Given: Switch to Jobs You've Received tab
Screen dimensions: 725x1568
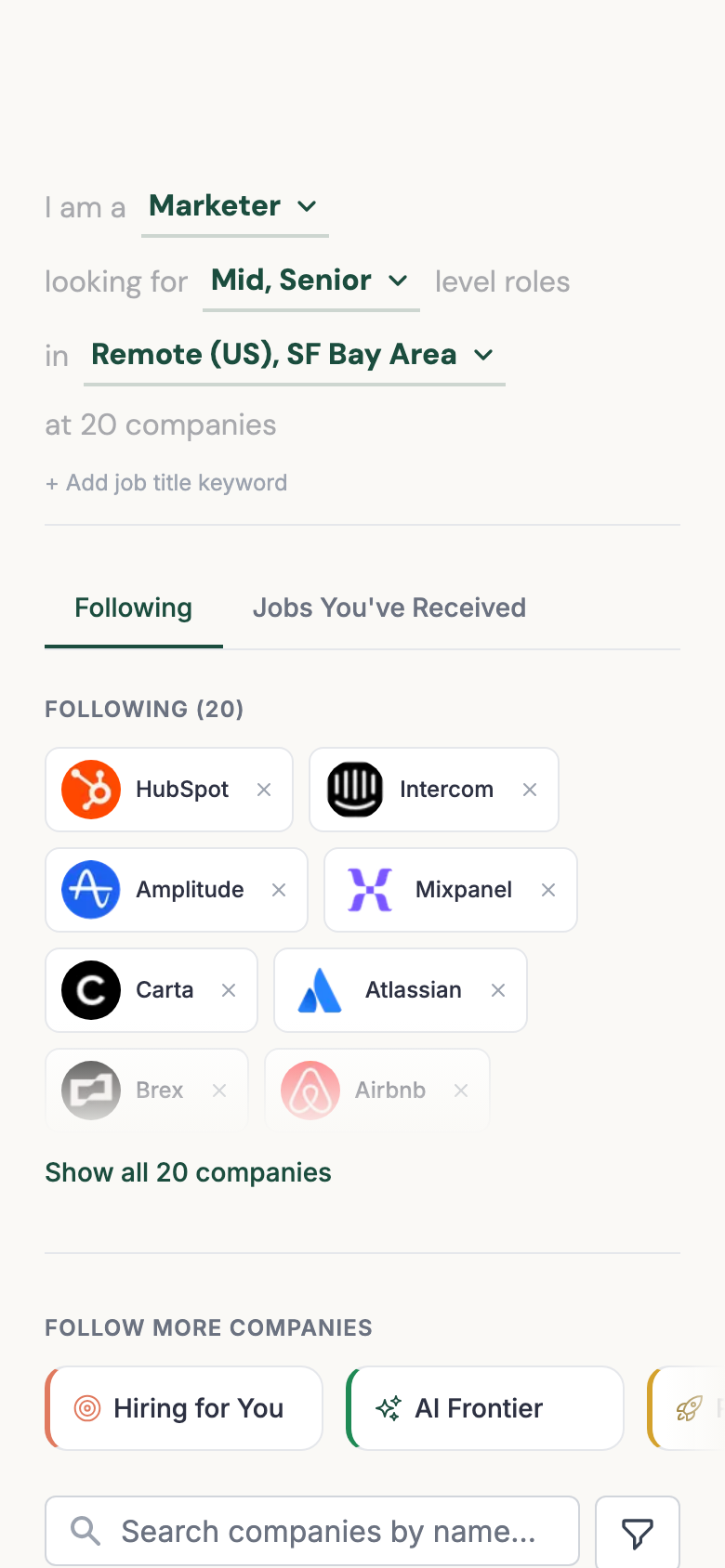Looking at the screenshot, I should click(389, 608).
